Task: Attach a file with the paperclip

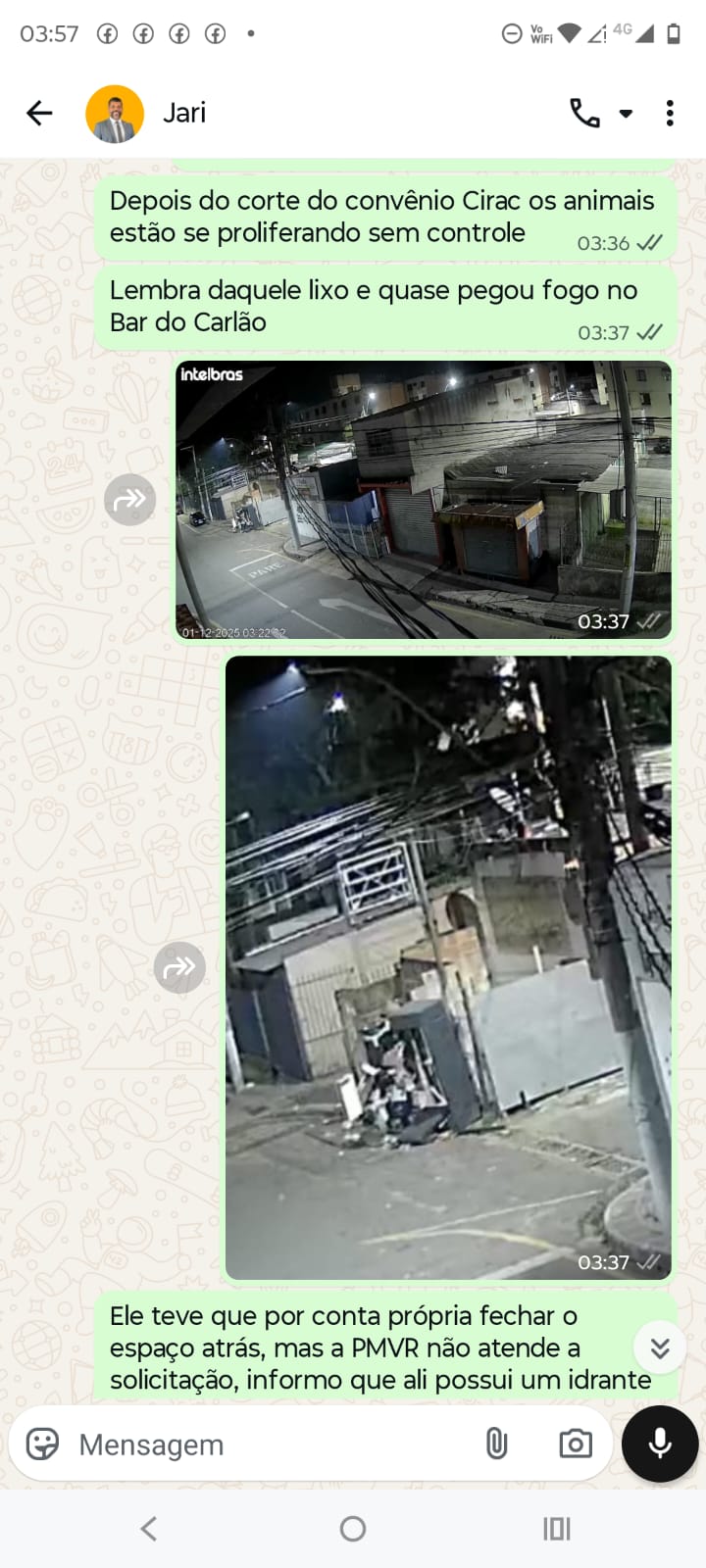Action: point(497,1445)
